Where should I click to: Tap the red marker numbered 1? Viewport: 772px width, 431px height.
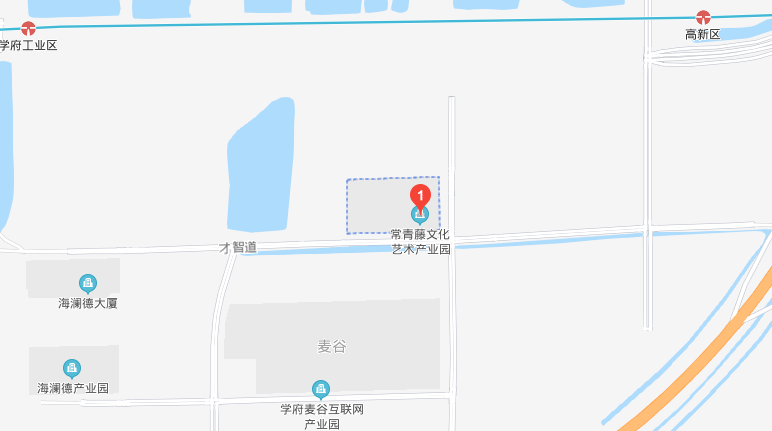coord(421,195)
